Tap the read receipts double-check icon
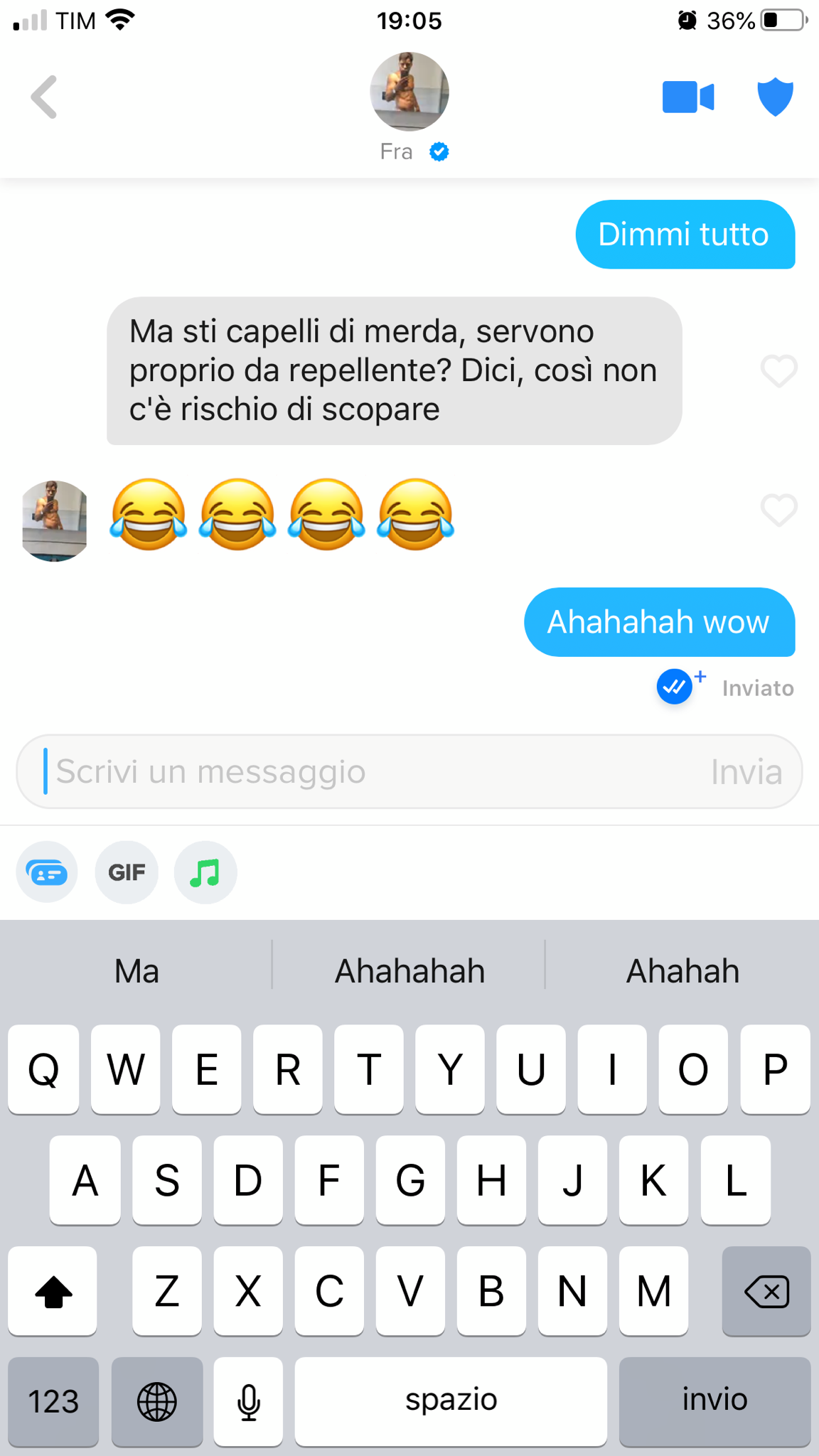 pyautogui.click(x=675, y=687)
